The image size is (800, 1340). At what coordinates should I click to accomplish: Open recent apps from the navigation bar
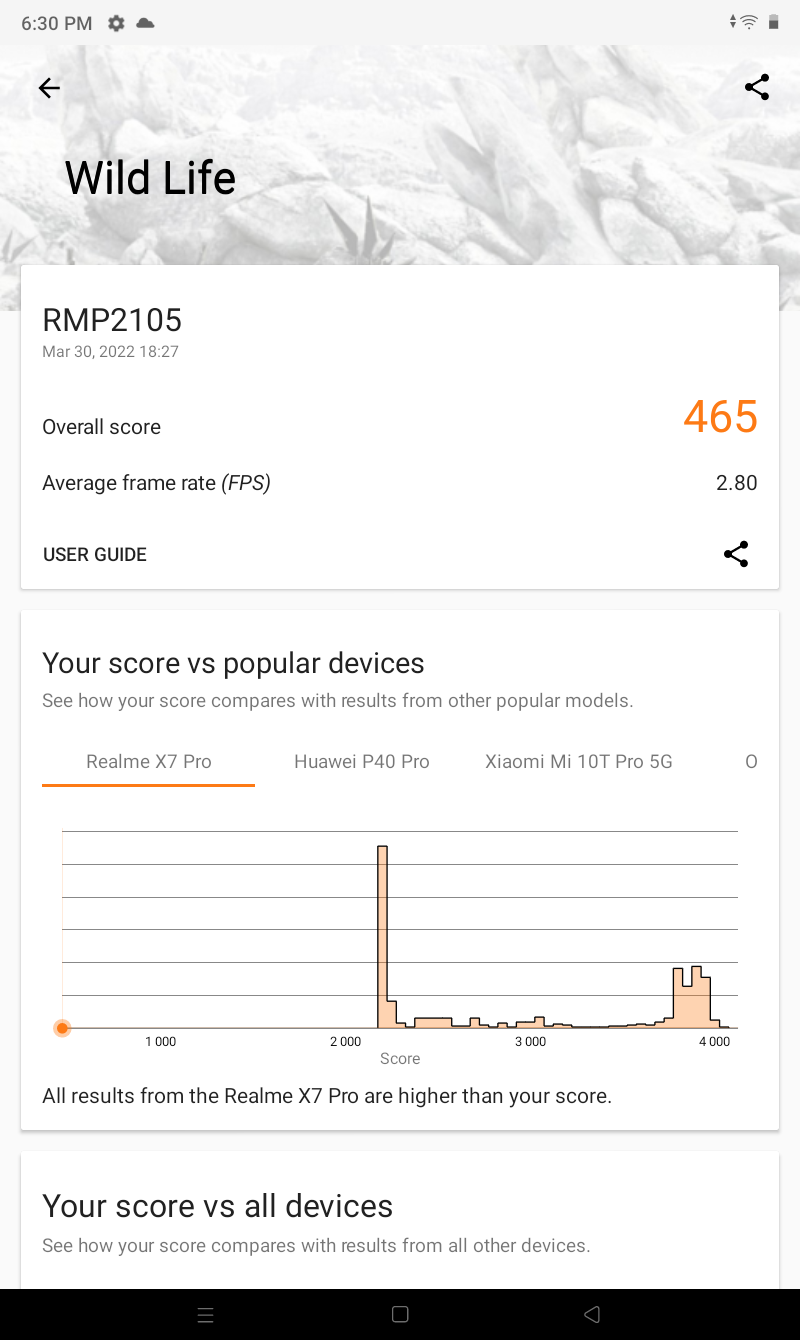tap(206, 1314)
